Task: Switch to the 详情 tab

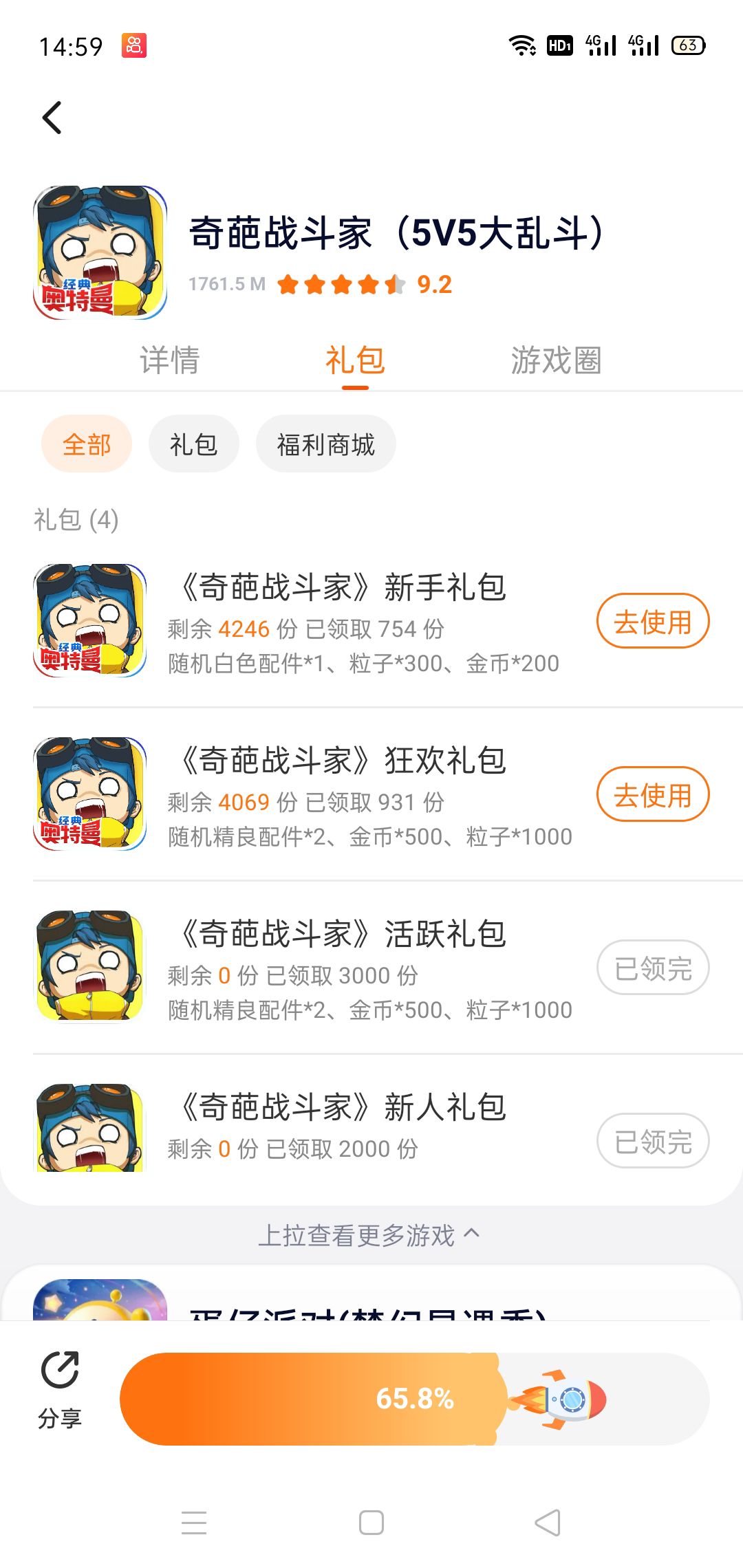Action: (x=169, y=360)
